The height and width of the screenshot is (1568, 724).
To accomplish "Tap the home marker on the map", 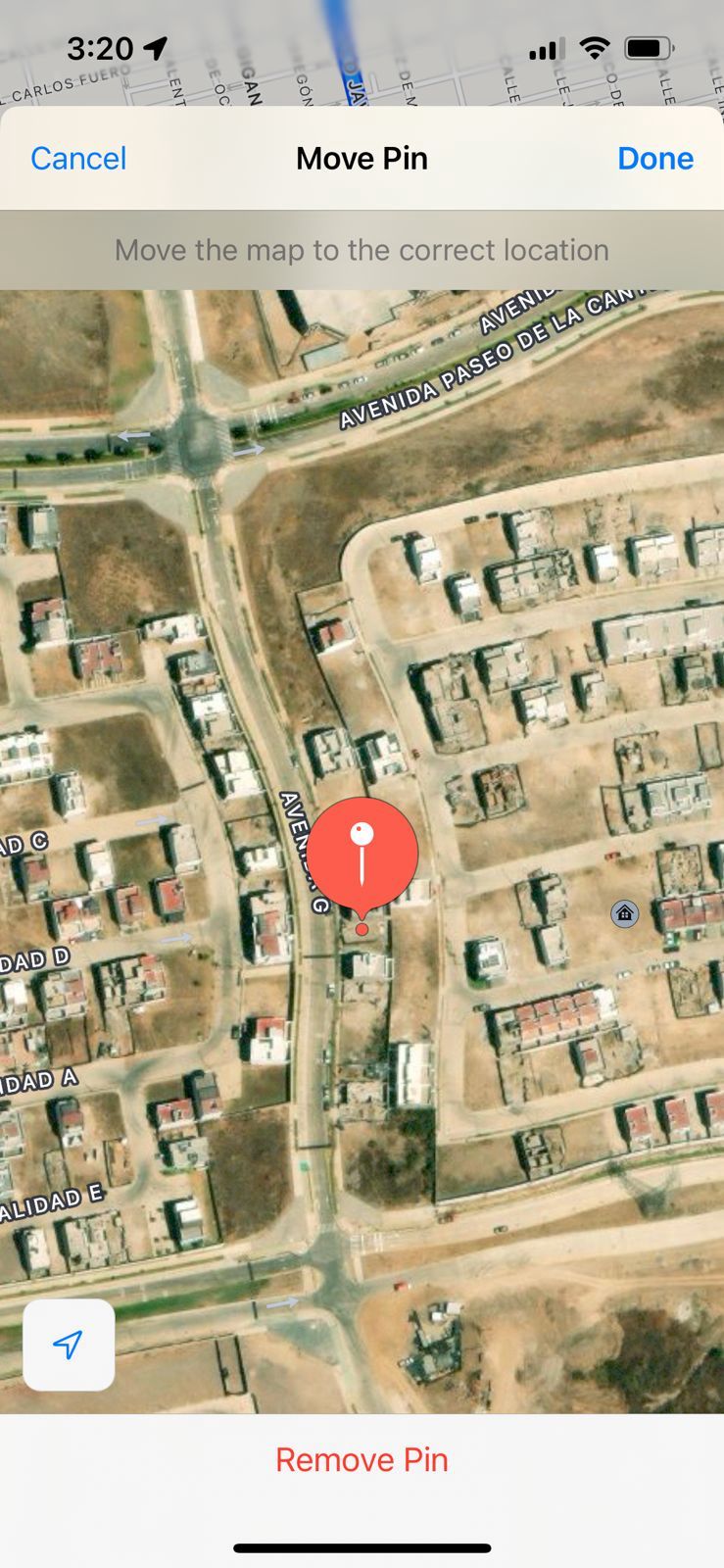I will 624,914.
